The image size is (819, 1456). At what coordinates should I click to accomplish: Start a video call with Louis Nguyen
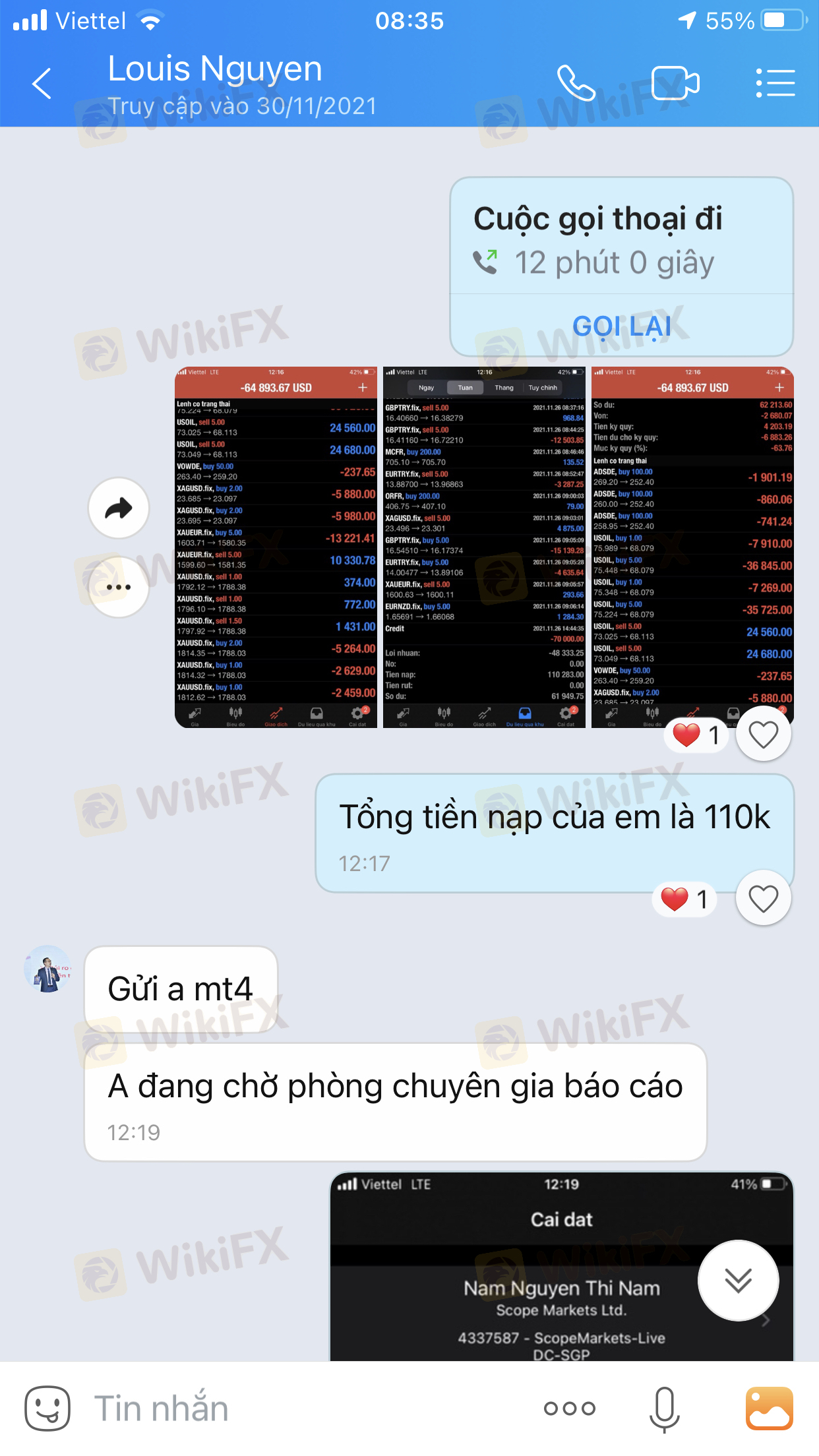click(x=675, y=84)
